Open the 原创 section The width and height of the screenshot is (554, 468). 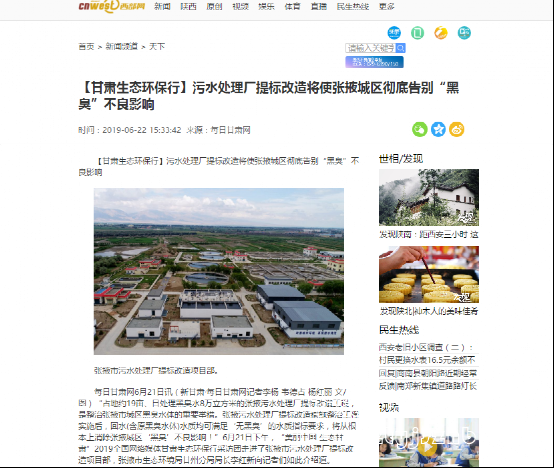[214, 6]
